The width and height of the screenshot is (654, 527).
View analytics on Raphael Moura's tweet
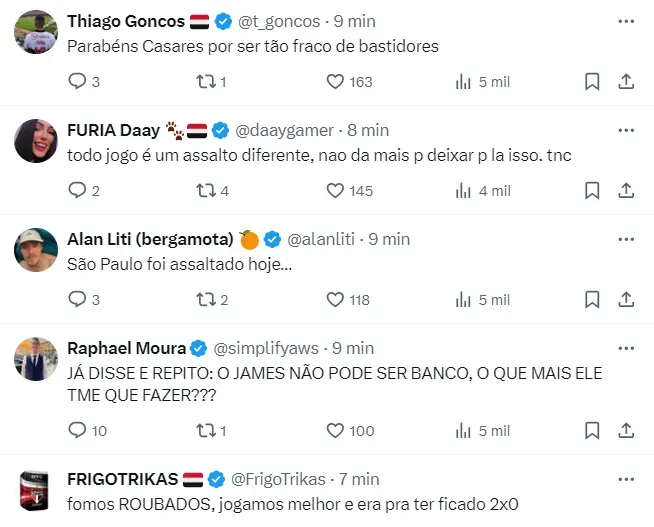click(463, 430)
